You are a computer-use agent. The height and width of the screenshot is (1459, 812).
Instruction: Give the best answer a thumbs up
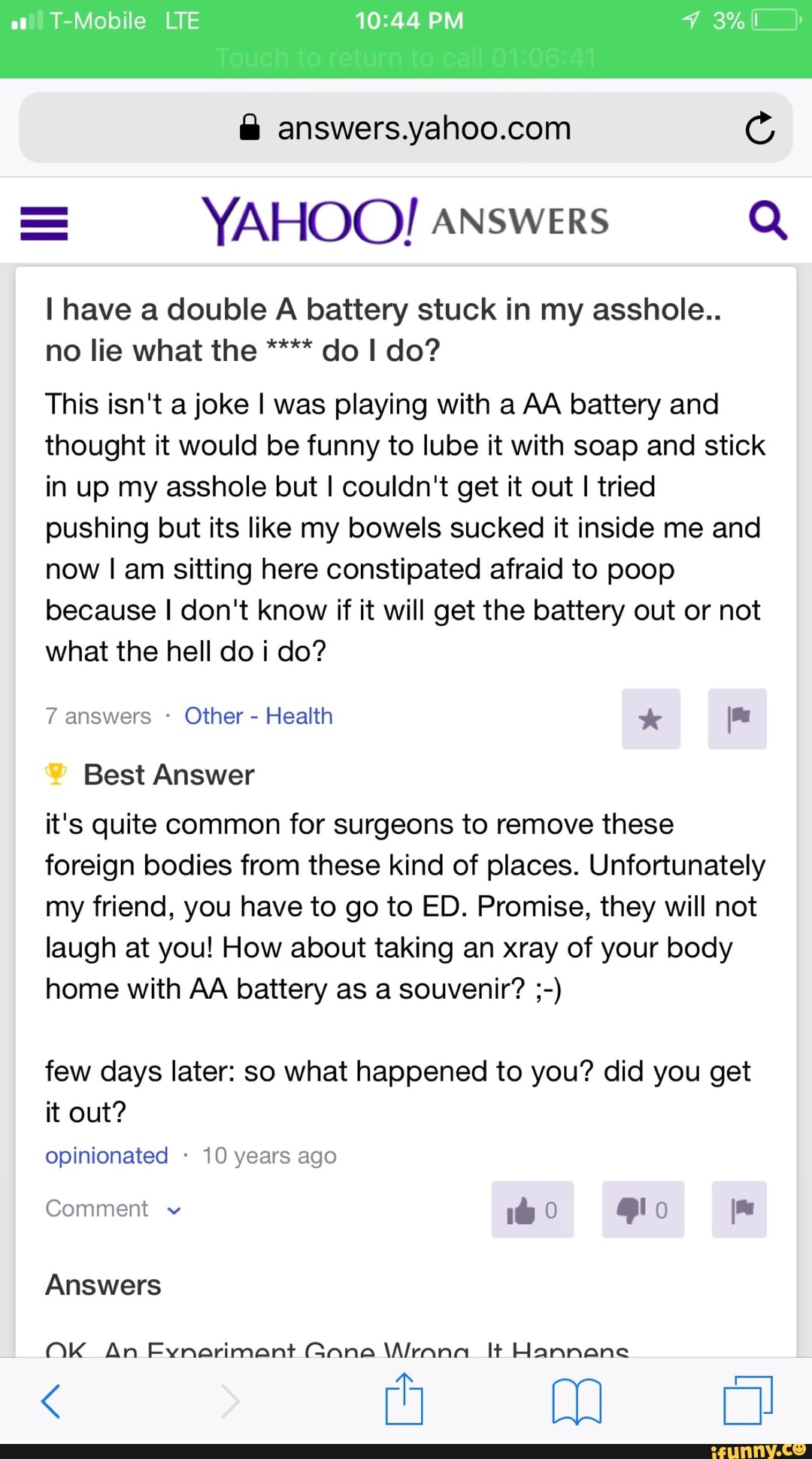[x=532, y=1209]
